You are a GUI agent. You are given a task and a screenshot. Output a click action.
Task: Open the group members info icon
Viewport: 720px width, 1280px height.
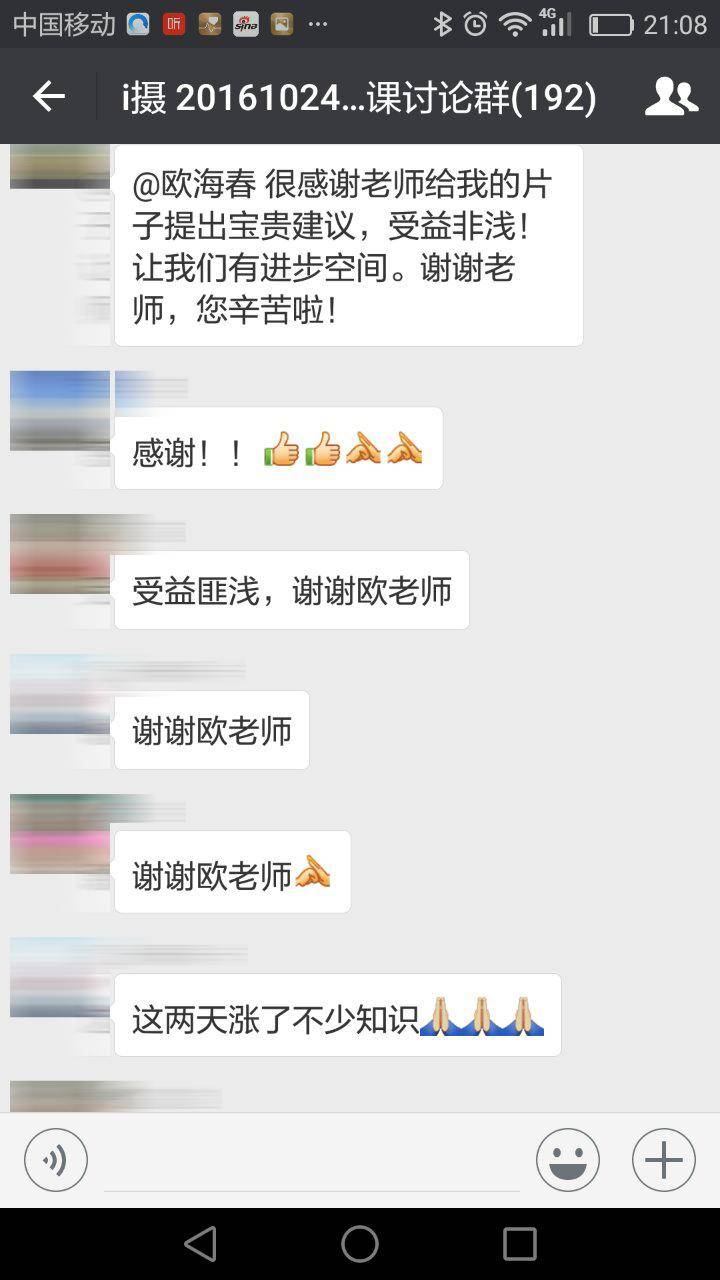(671, 96)
